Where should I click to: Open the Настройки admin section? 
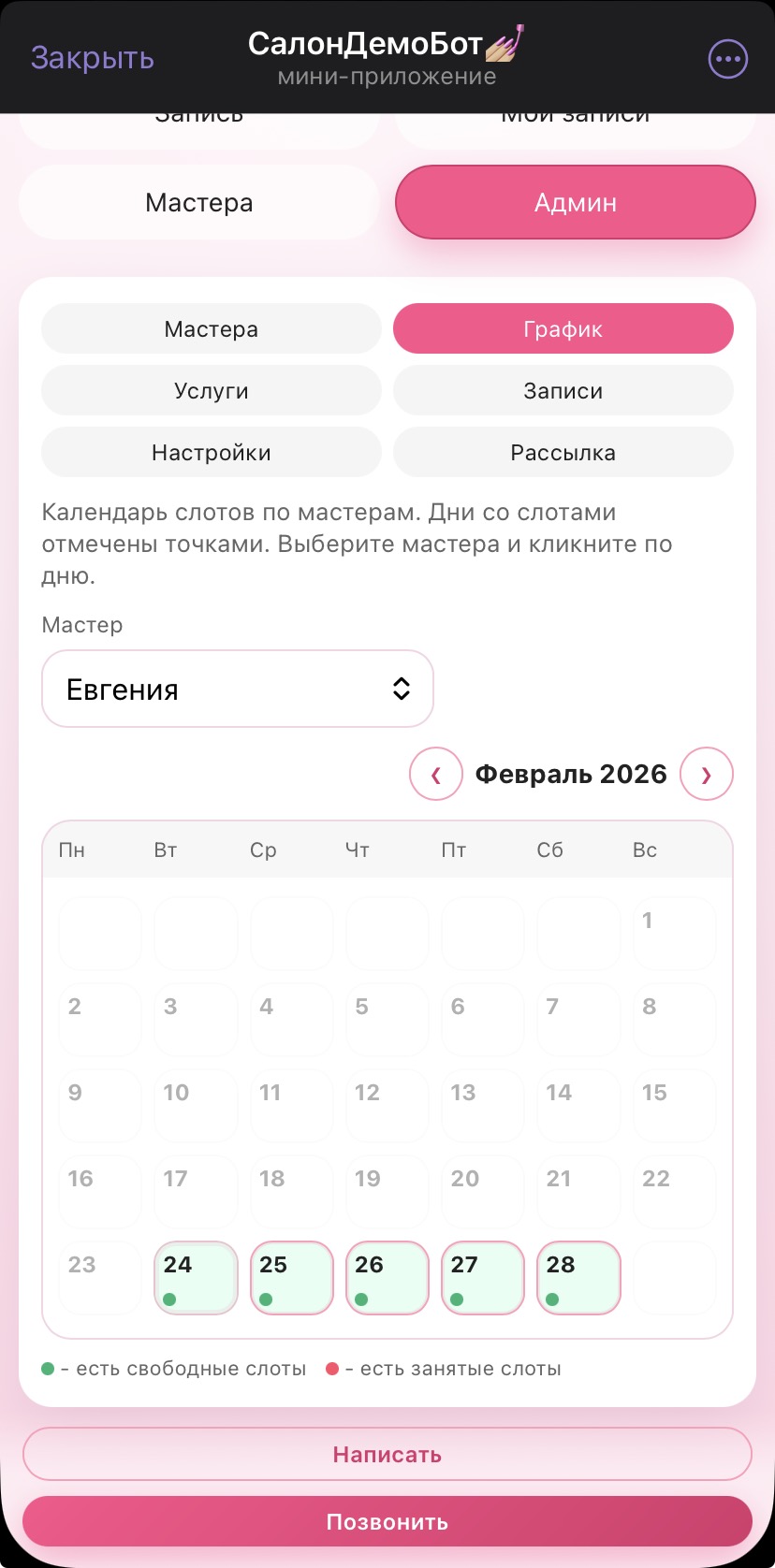211,452
